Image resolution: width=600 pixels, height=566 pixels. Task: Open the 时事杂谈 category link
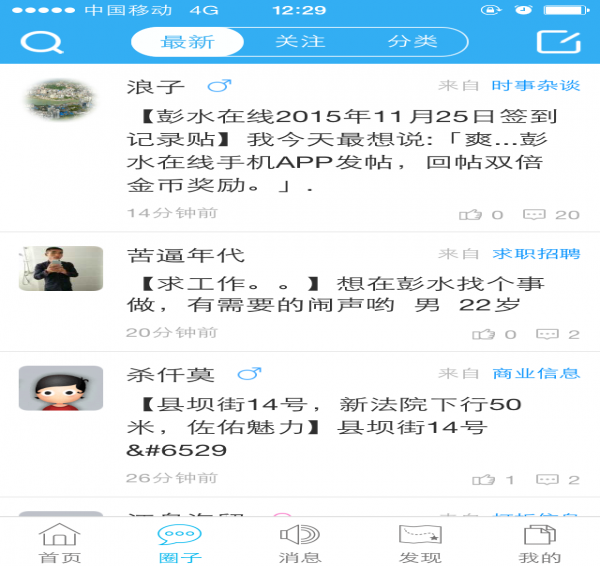[x=536, y=86]
